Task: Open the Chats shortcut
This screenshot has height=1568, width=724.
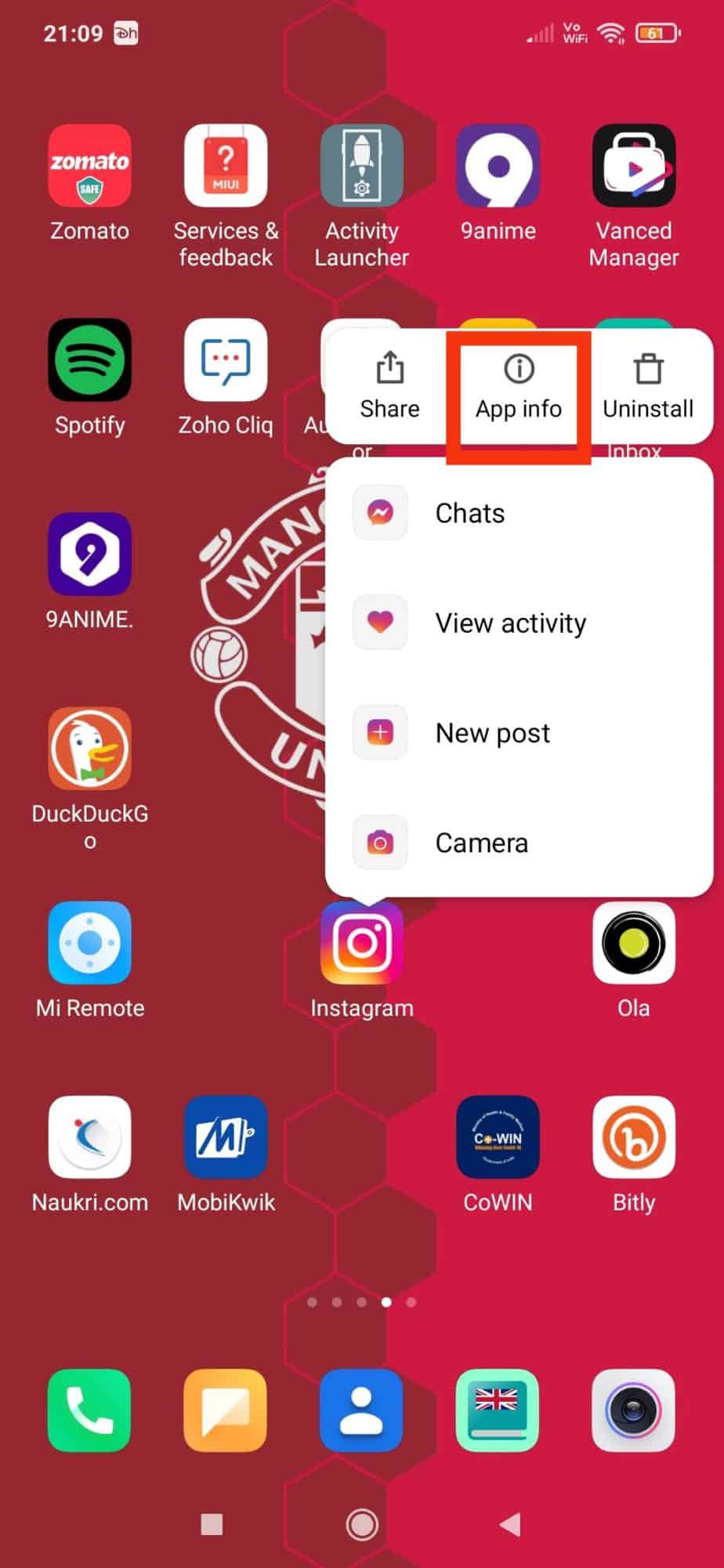Action: pyautogui.click(x=519, y=513)
